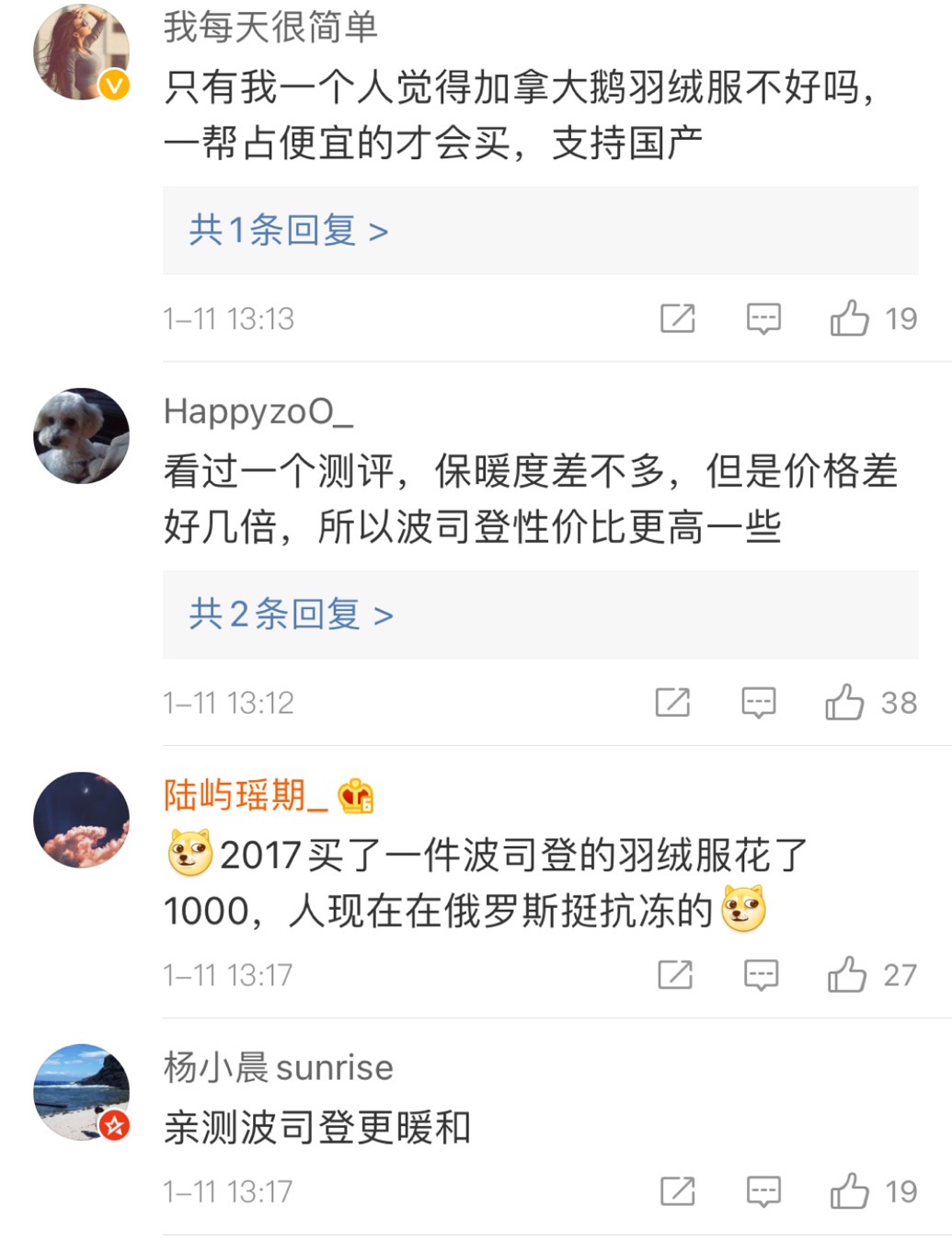The height and width of the screenshot is (1241, 952).
Task: Like HappyzoO_'s comment
Action: [844, 703]
